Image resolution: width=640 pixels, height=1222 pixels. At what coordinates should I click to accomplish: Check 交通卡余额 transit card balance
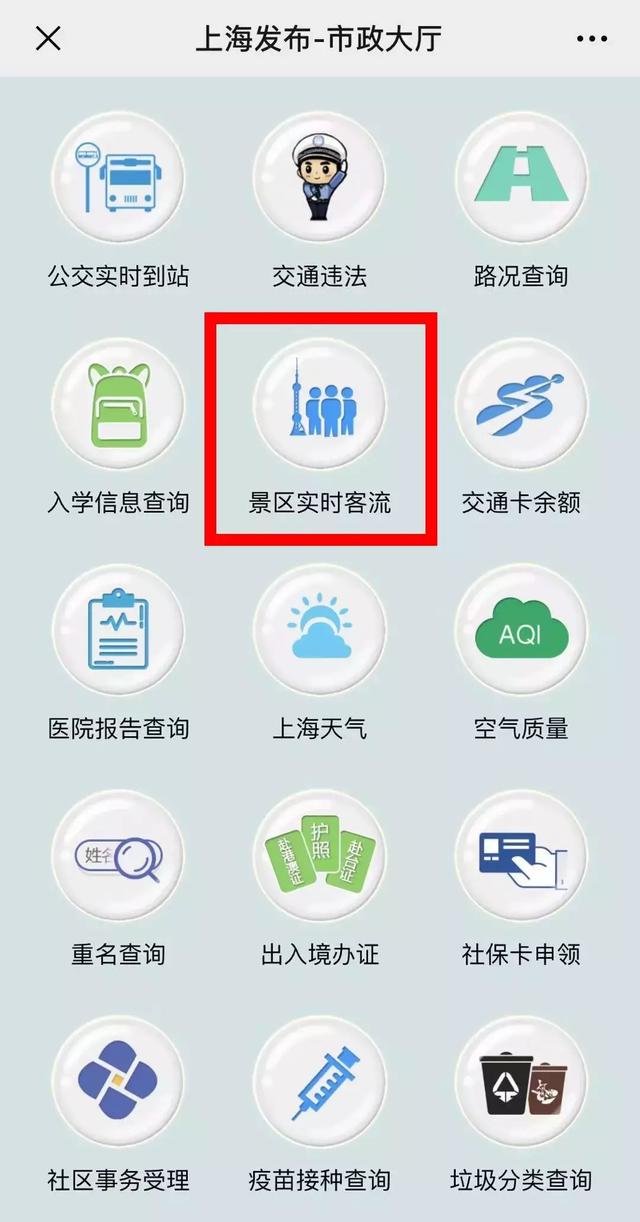(521, 404)
